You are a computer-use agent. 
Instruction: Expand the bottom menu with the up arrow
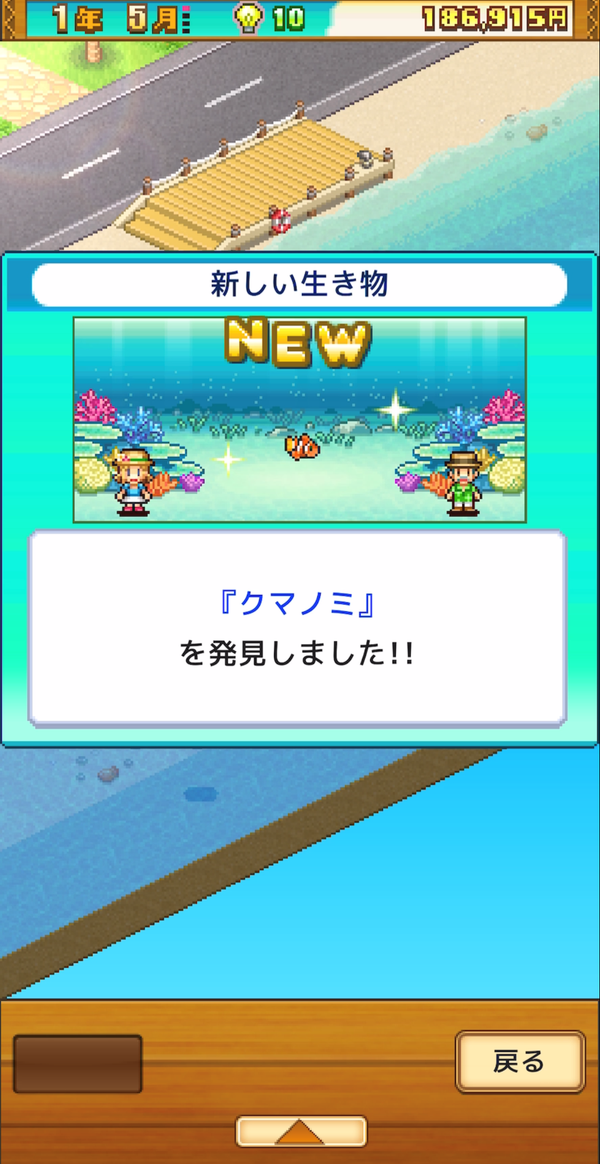[x=301, y=1132]
